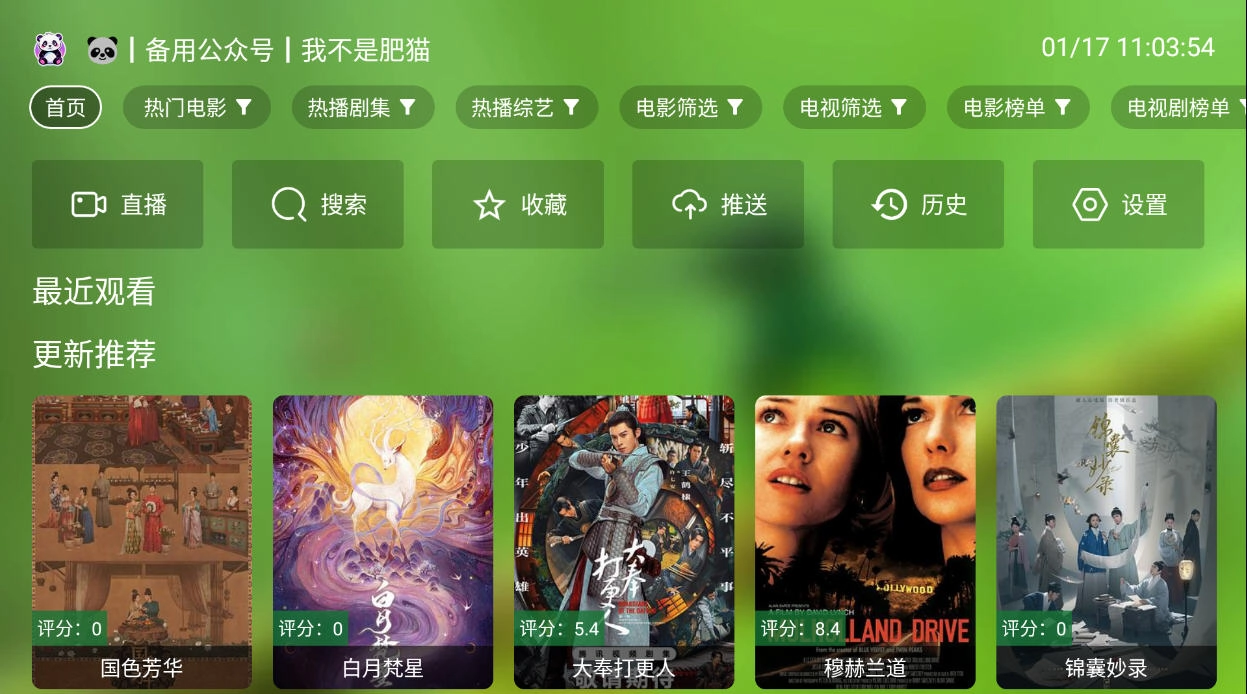1247x694 pixels.
Task: View 历史 watch history
Action: coord(918,205)
